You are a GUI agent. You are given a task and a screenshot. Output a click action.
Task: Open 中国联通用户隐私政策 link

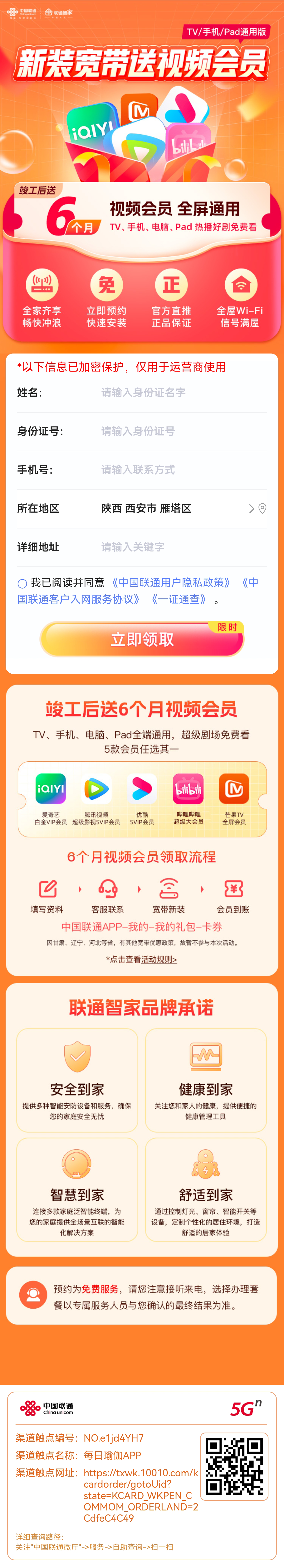(170, 582)
